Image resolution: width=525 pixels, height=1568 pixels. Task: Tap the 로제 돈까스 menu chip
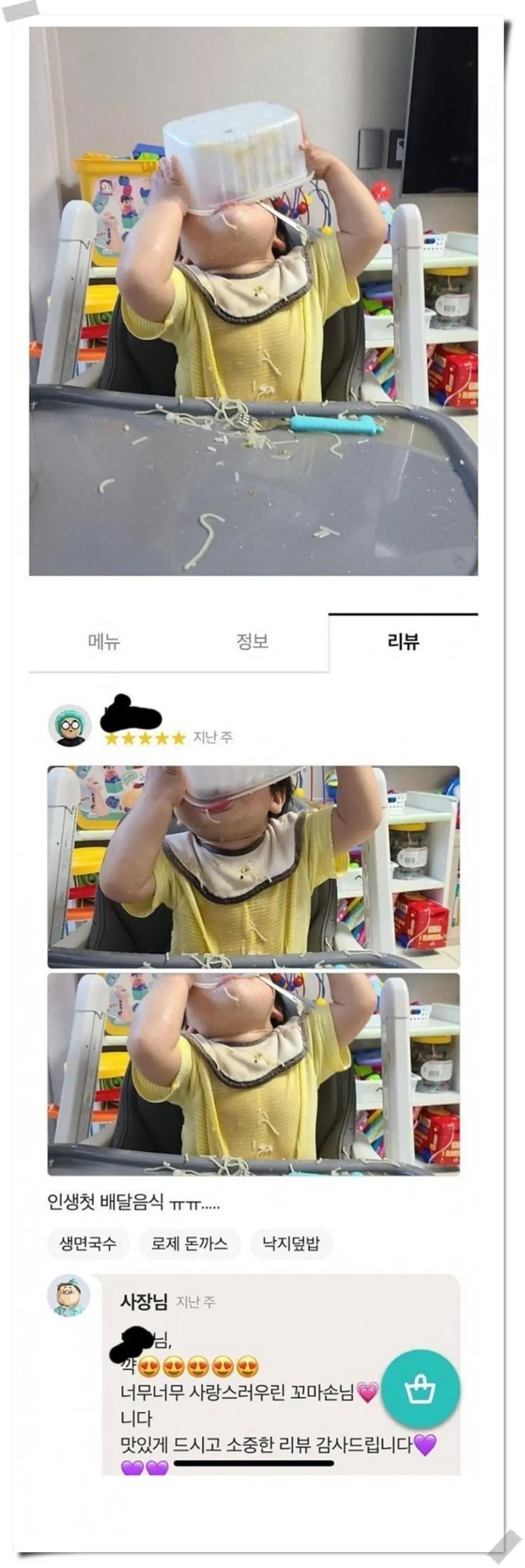point(190,1243)
